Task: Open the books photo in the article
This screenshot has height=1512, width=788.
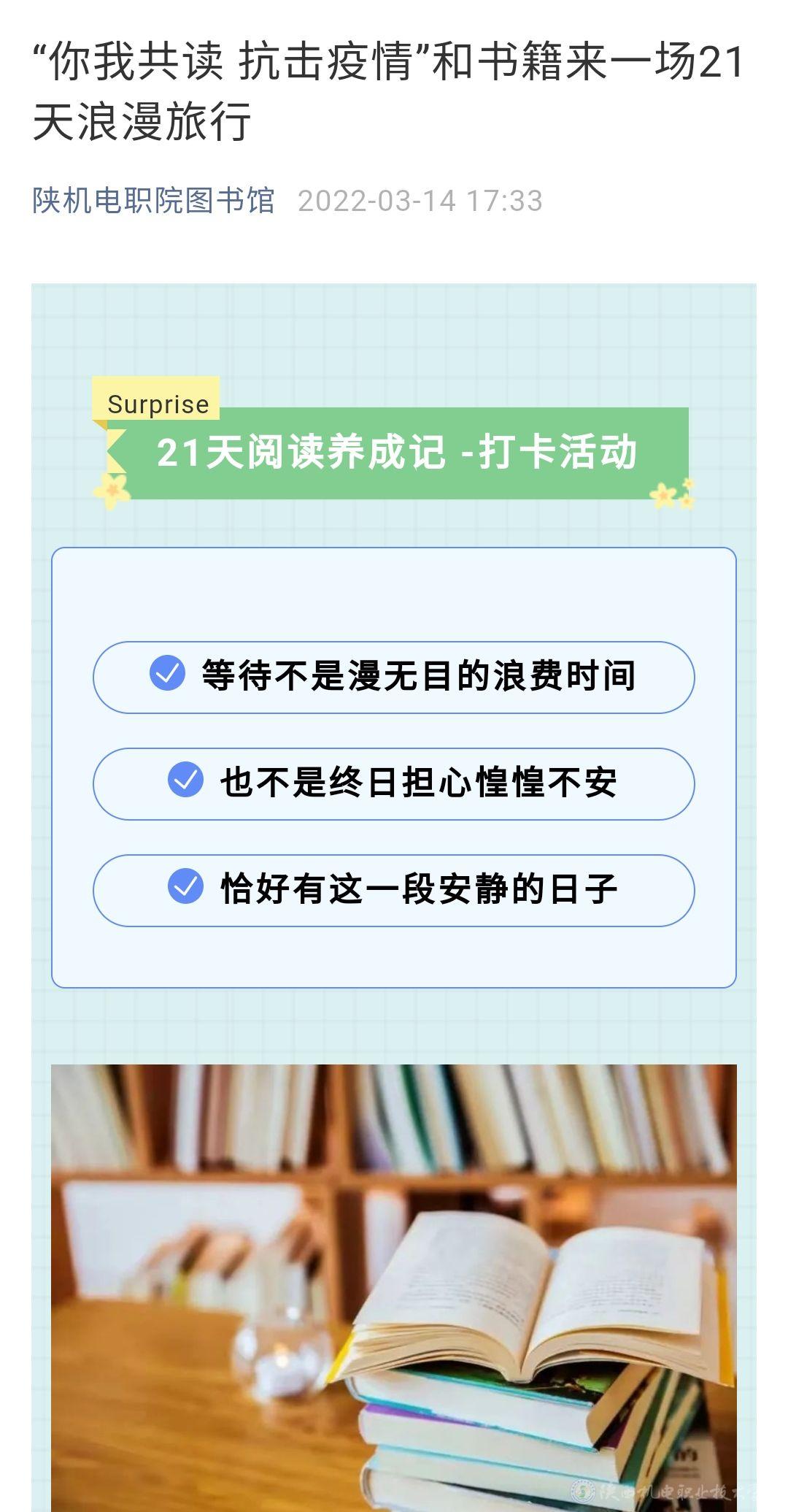Action: click(x=394, y=1285)
